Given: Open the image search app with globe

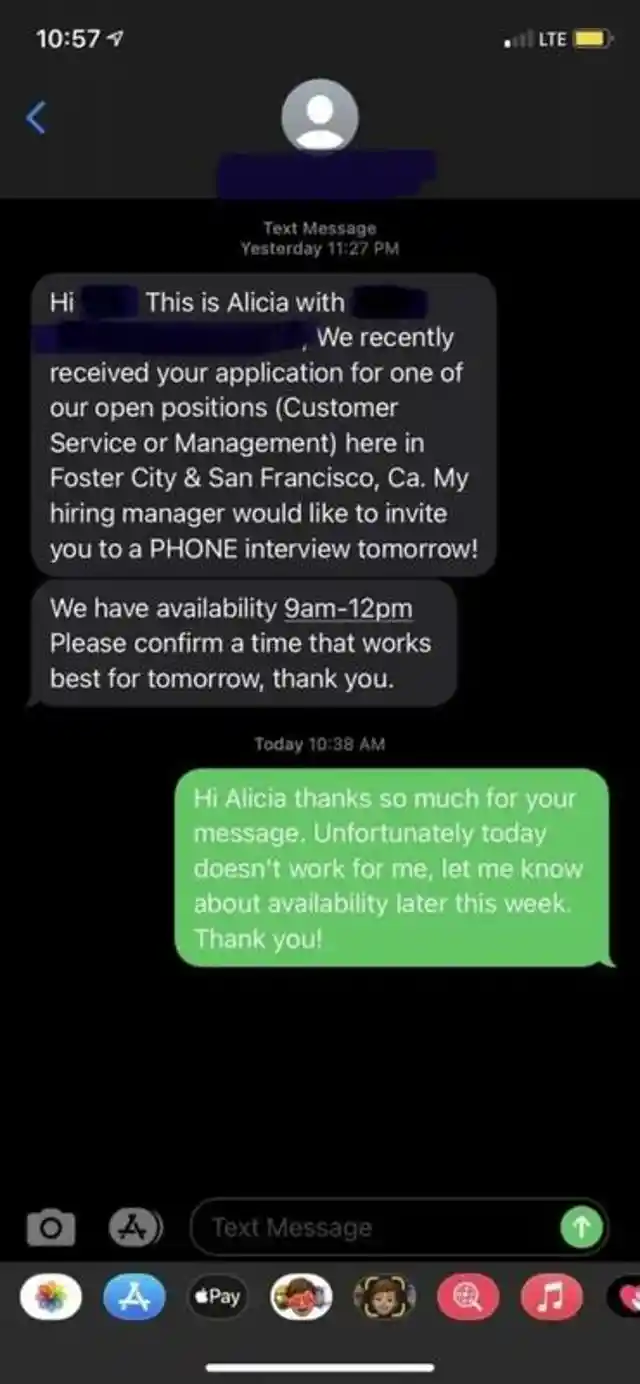Looking at the screenshot, I should (468, 1297).
